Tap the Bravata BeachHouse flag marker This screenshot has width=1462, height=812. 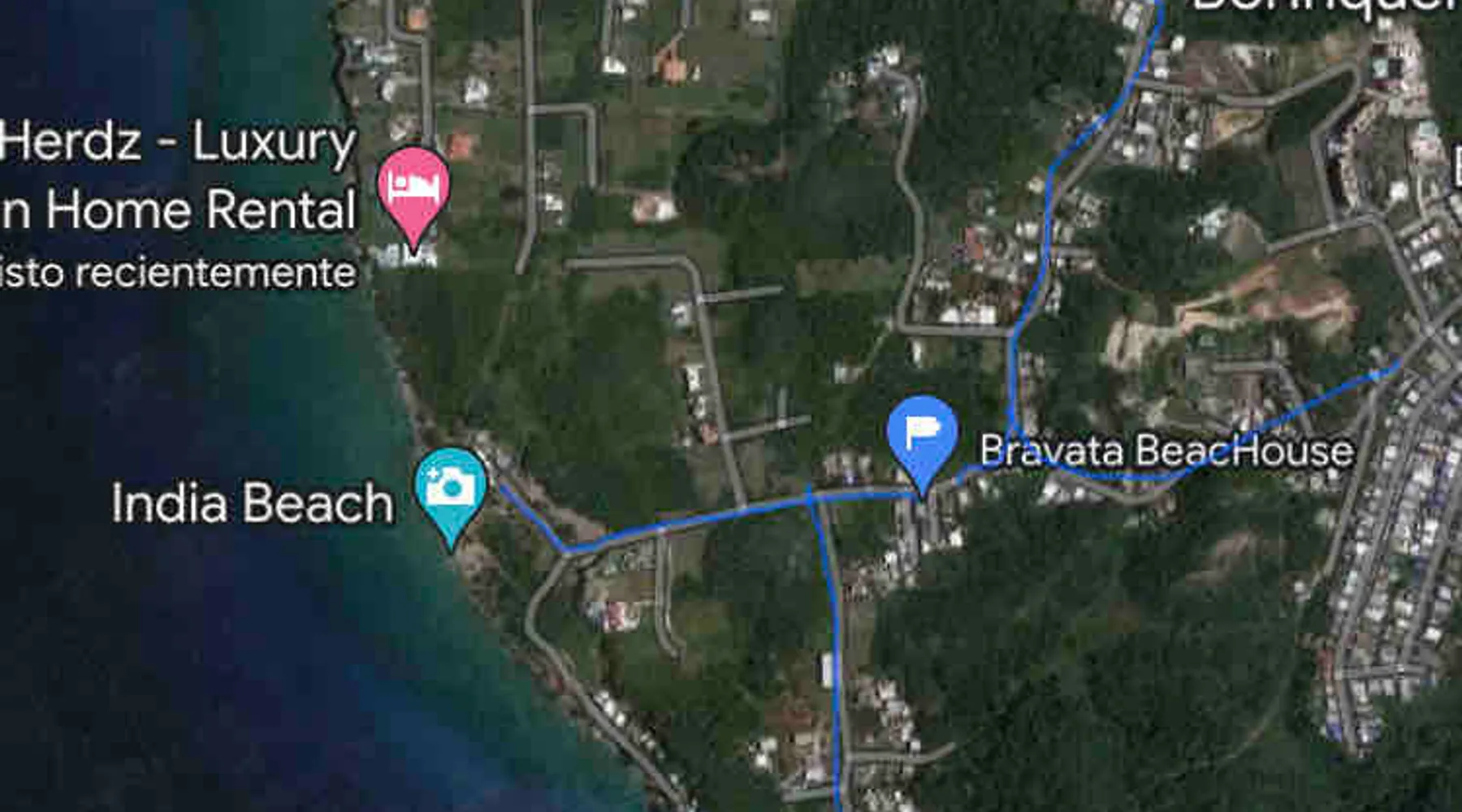pyautogui.click(x=922, y=434)
